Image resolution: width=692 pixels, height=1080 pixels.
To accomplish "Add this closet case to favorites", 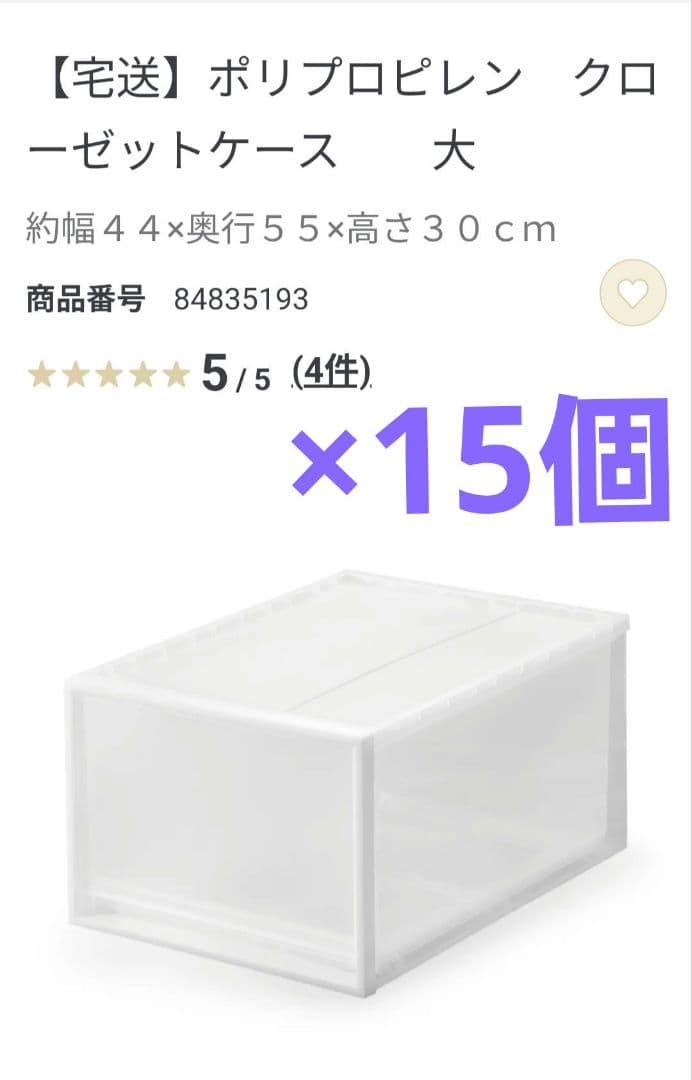I will point(632,293).
